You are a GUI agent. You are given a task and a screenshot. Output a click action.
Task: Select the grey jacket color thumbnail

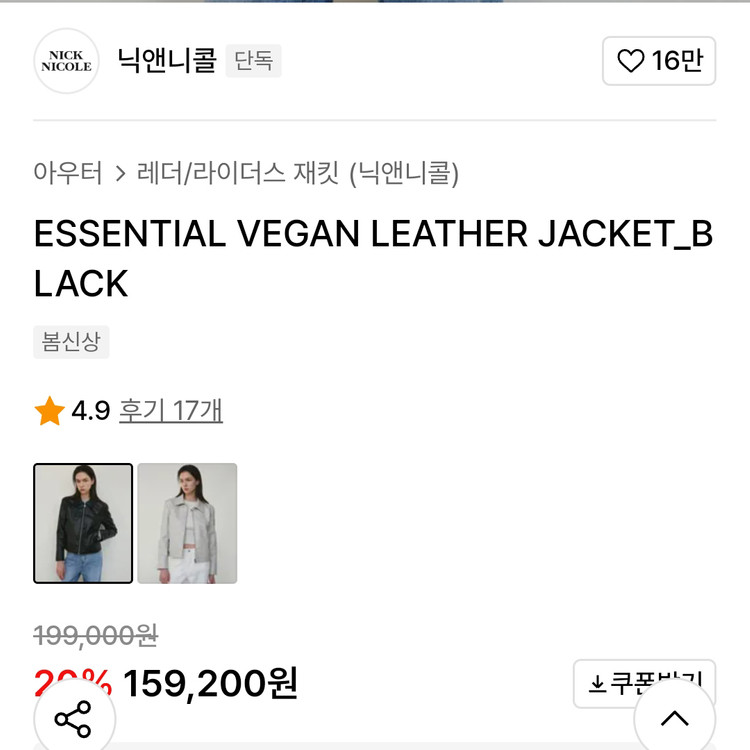tap(187, 523)
